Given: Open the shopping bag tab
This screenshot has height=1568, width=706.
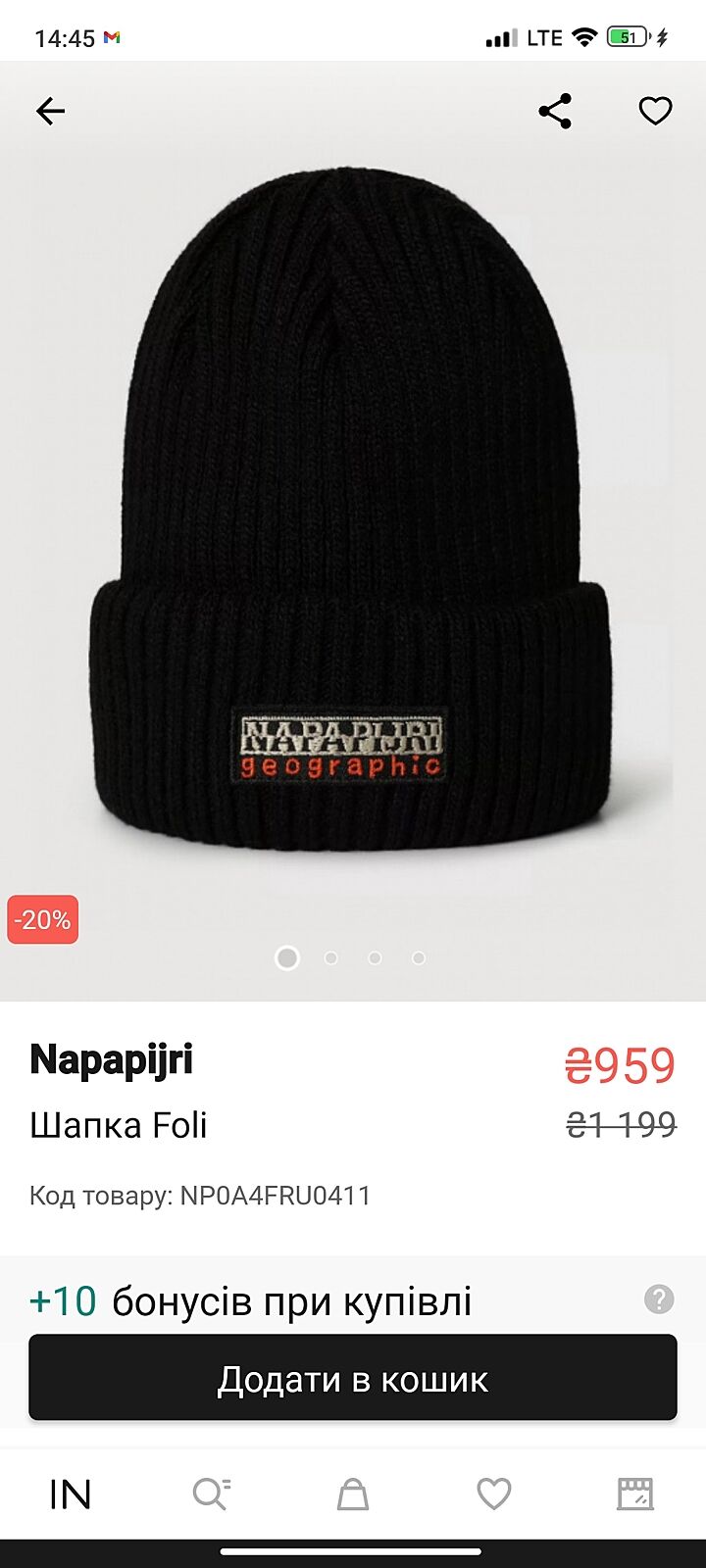Looking at the screenshot, I should tap(353, 1494).
